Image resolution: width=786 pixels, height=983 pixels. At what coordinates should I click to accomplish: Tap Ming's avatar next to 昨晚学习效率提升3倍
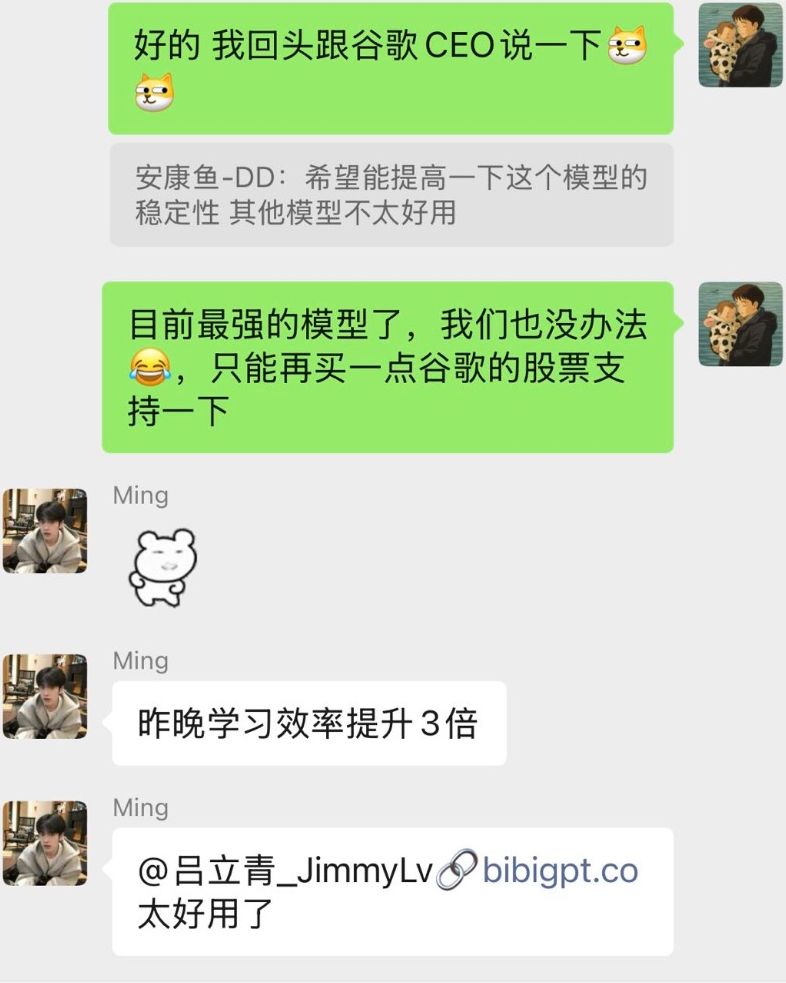click(44, 696)
